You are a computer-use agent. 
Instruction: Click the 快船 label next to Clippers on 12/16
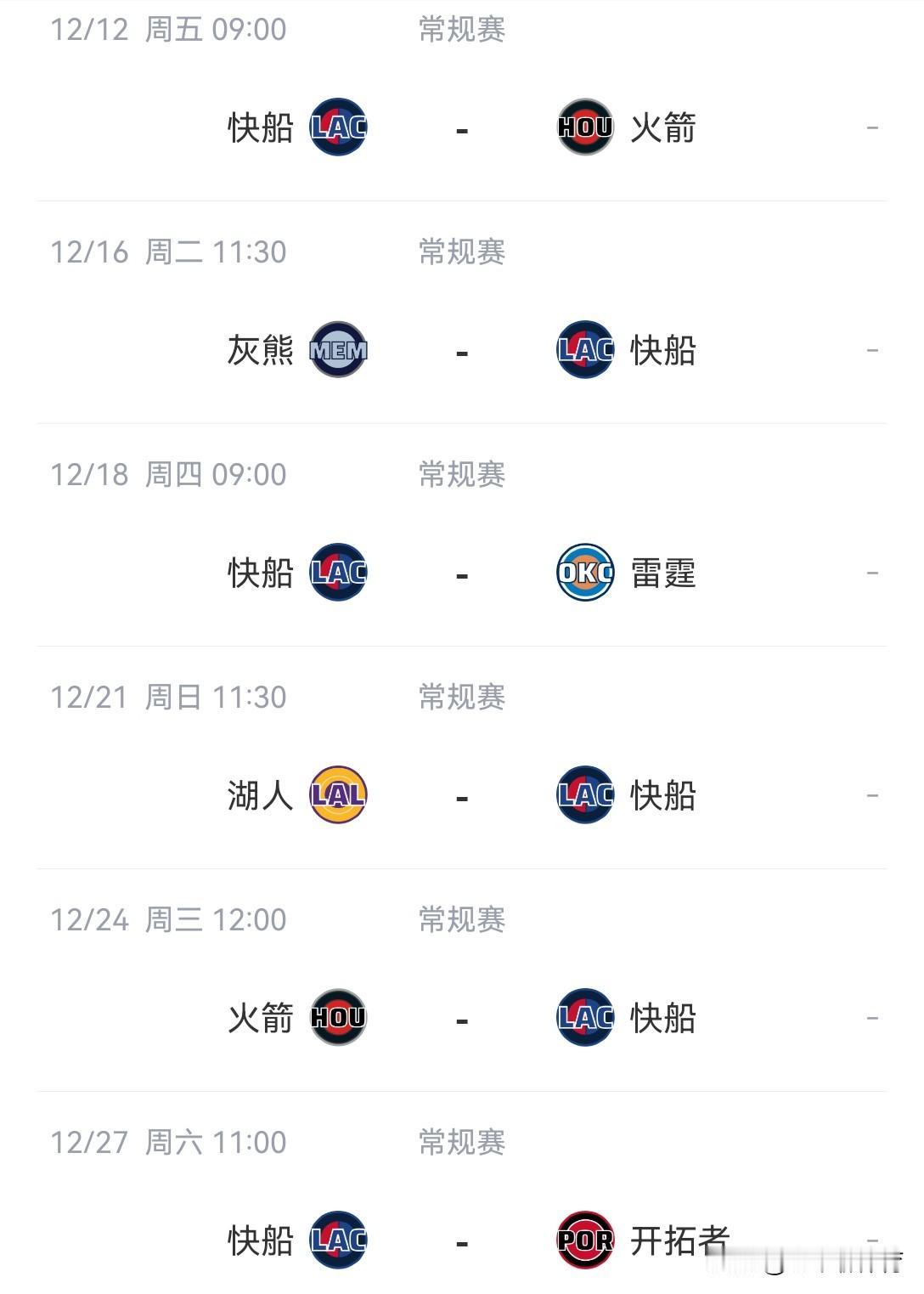662,348
